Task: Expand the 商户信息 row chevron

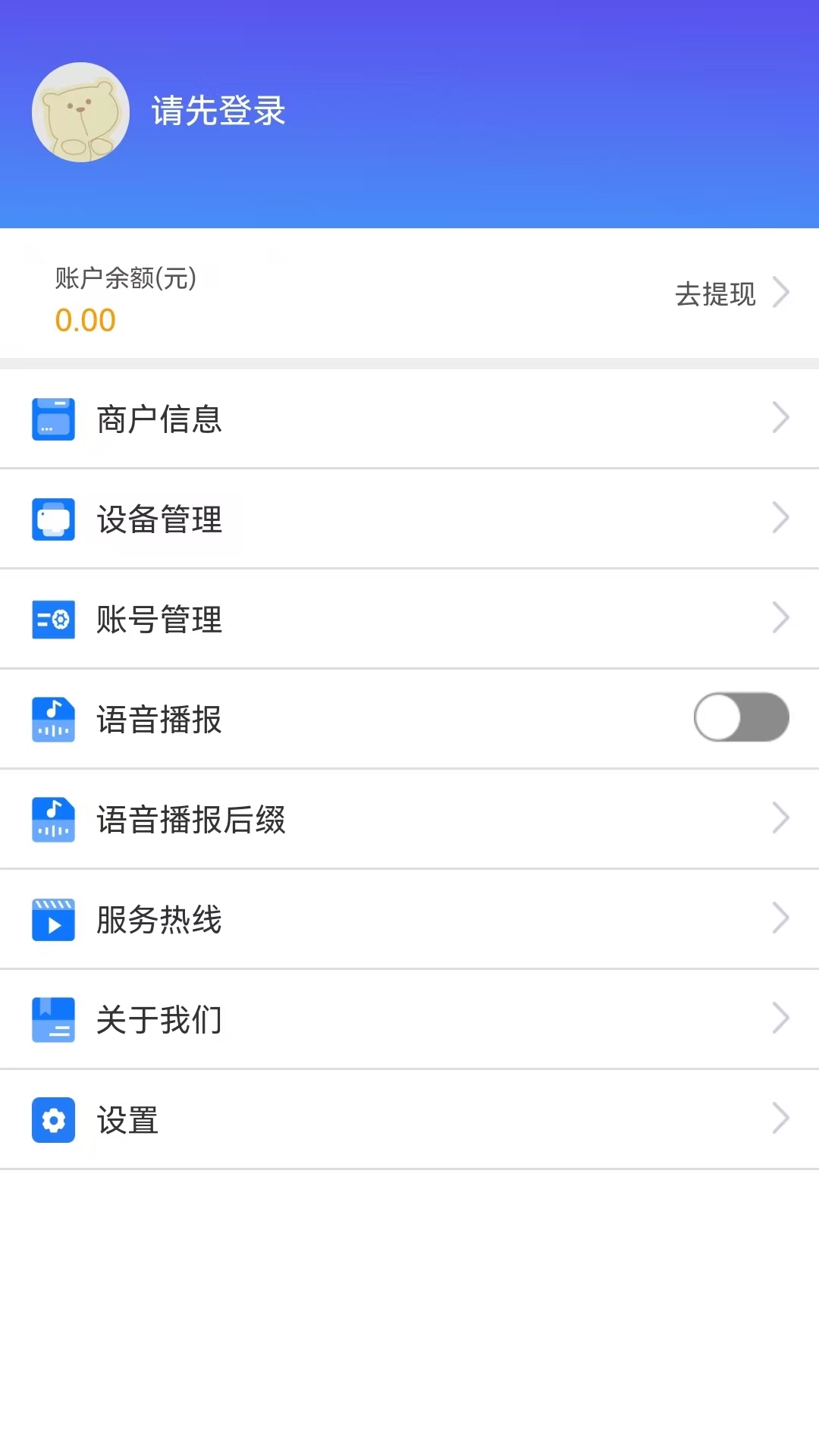Action: [781, 418]
